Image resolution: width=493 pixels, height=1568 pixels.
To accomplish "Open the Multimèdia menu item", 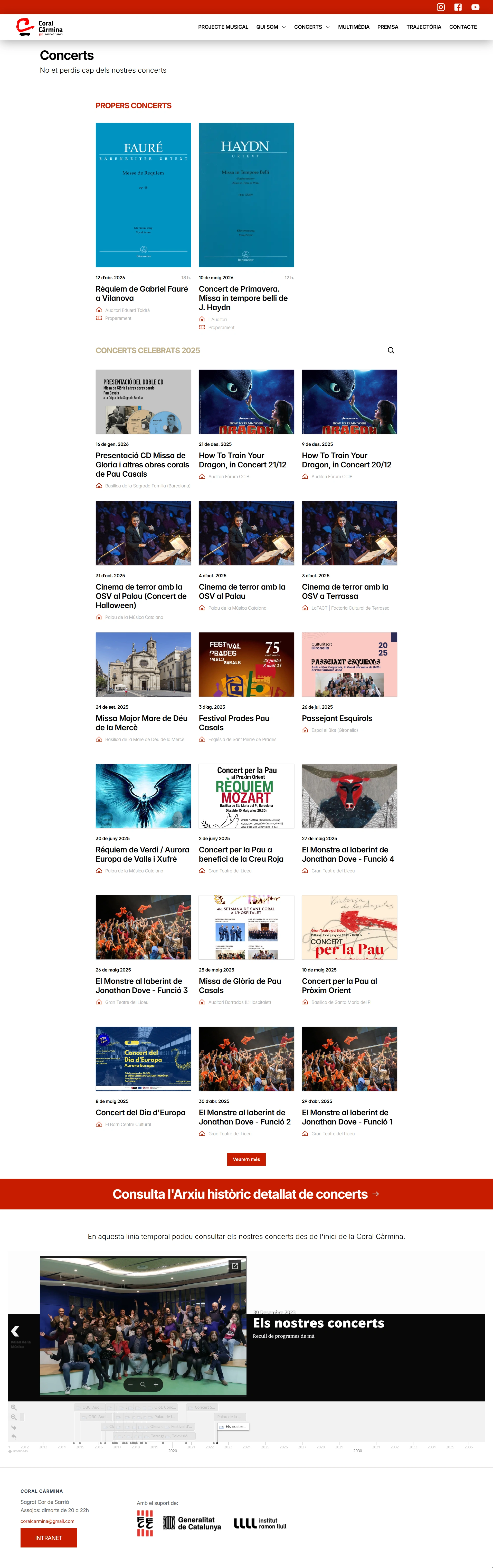I will [354, 27].
